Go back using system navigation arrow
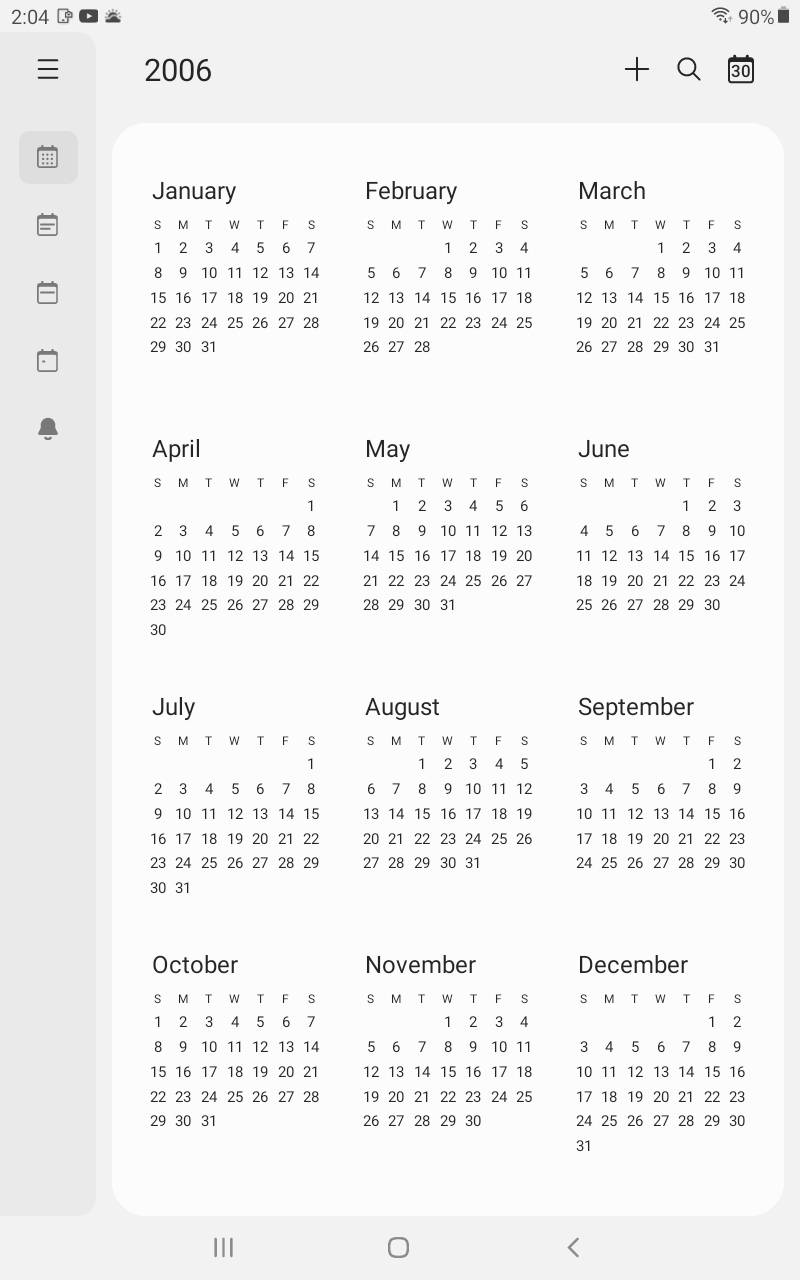Image resolution: width=800 pixels, height=1280 pixels. 573,1247
